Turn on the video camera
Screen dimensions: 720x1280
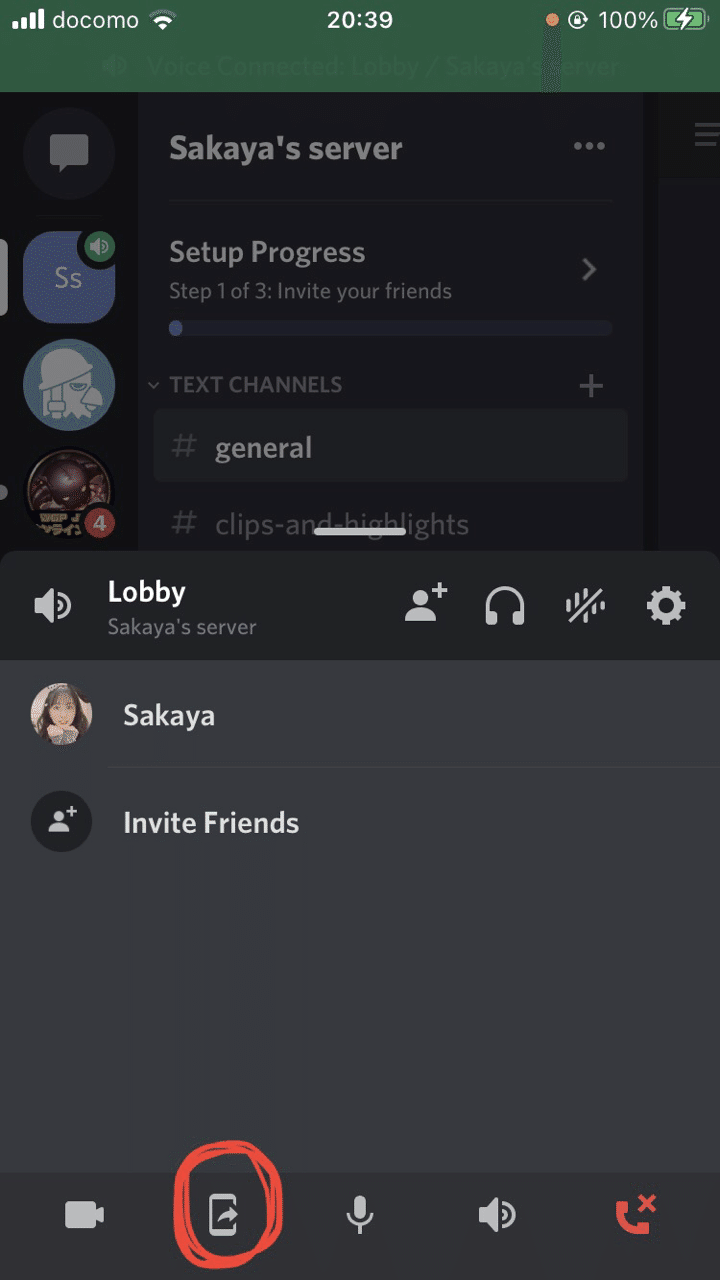tap(84, 1215)
